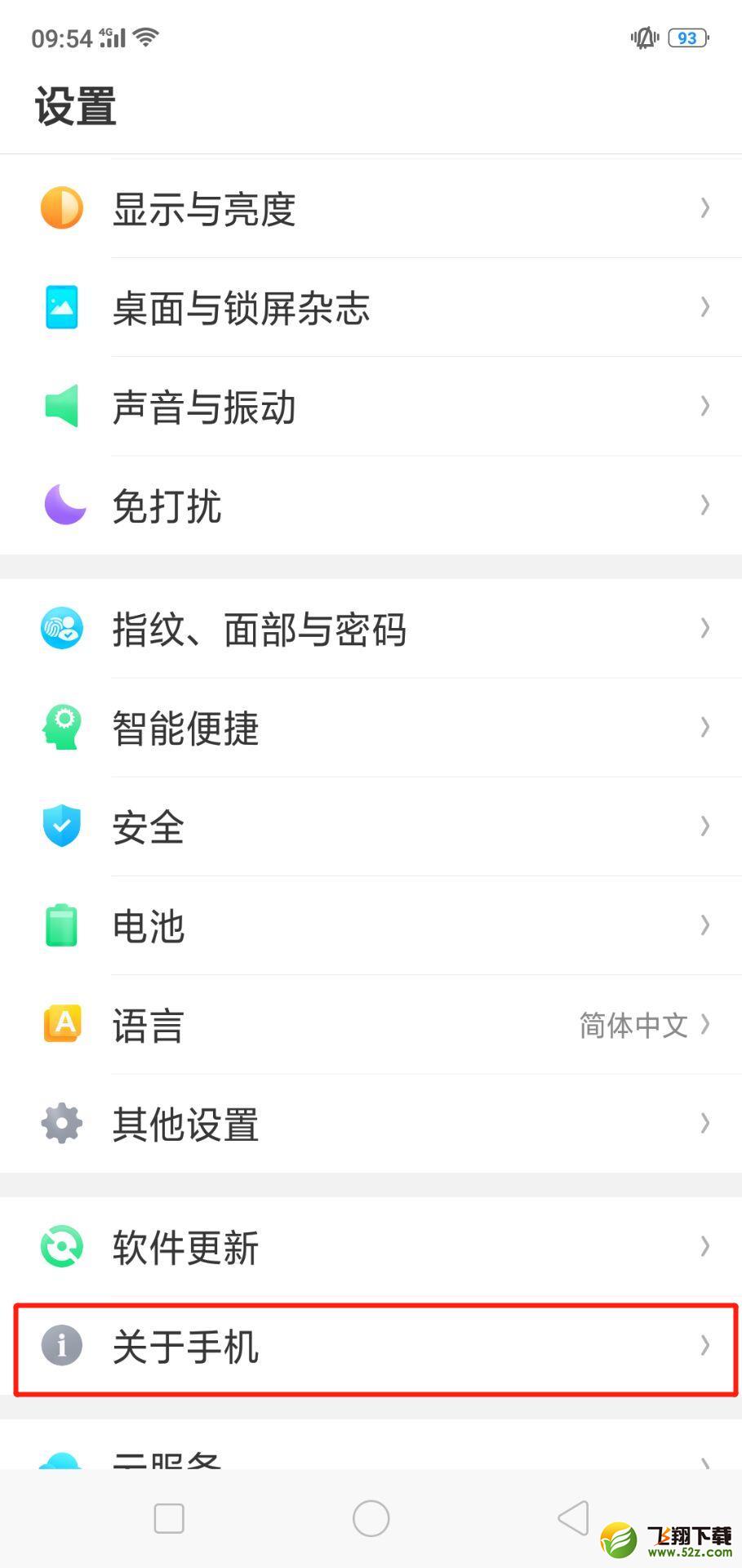Click the 桌面与锁屏杂志 wallpaper icon
Screen dimensions: 742x1568
point(61,307)
